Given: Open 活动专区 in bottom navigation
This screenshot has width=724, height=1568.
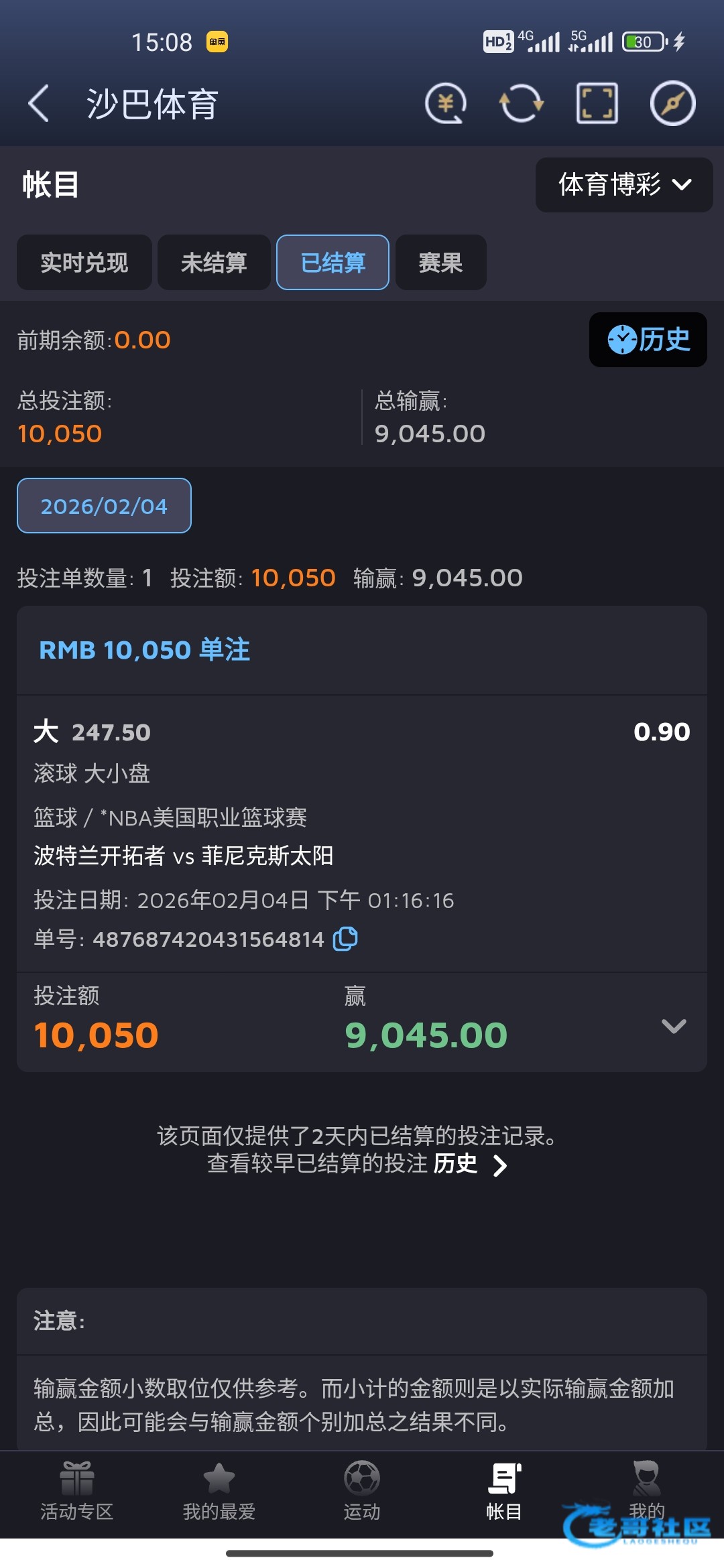Looking at the screenshot, I should tap(76, 1491).
